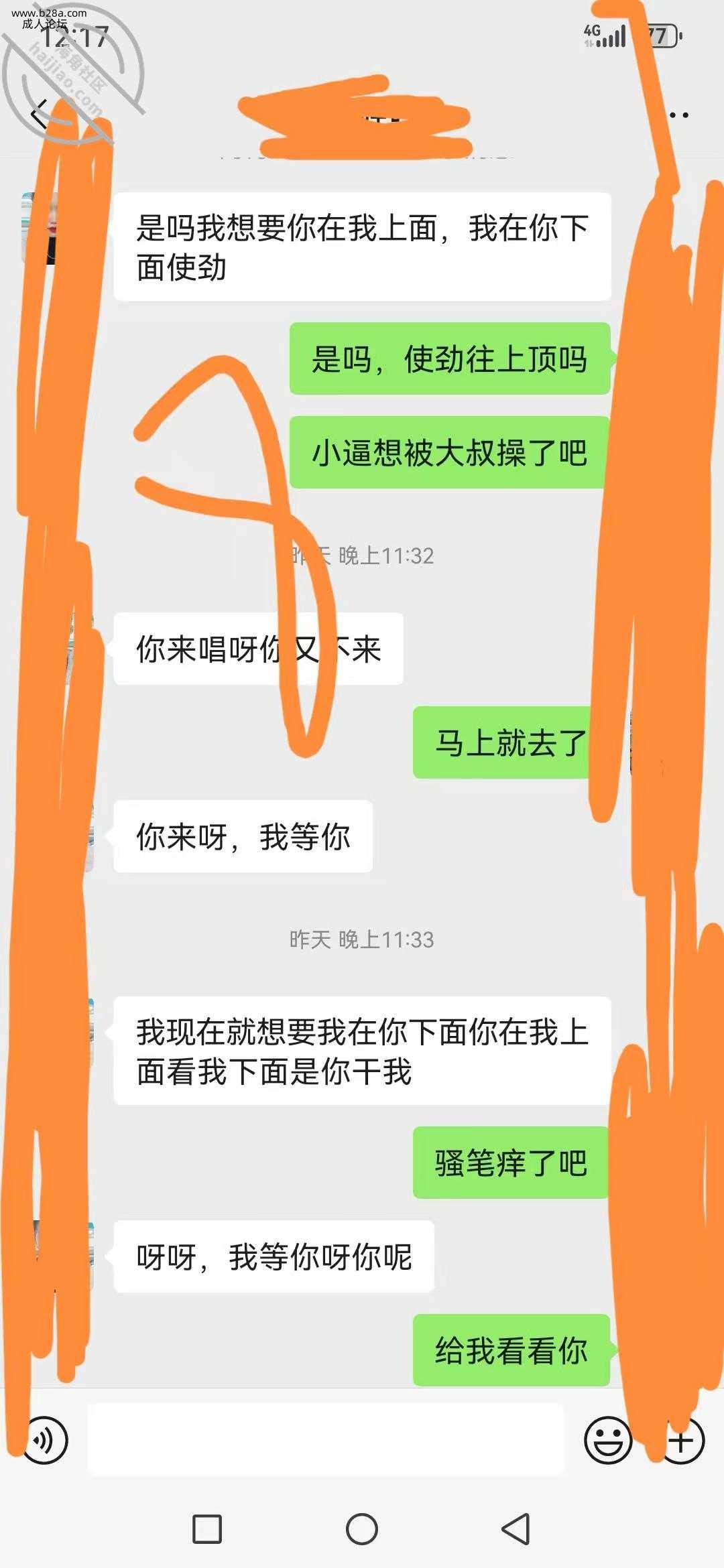Open the emoji picker
724x1568 pixels.
[607, 1439]
